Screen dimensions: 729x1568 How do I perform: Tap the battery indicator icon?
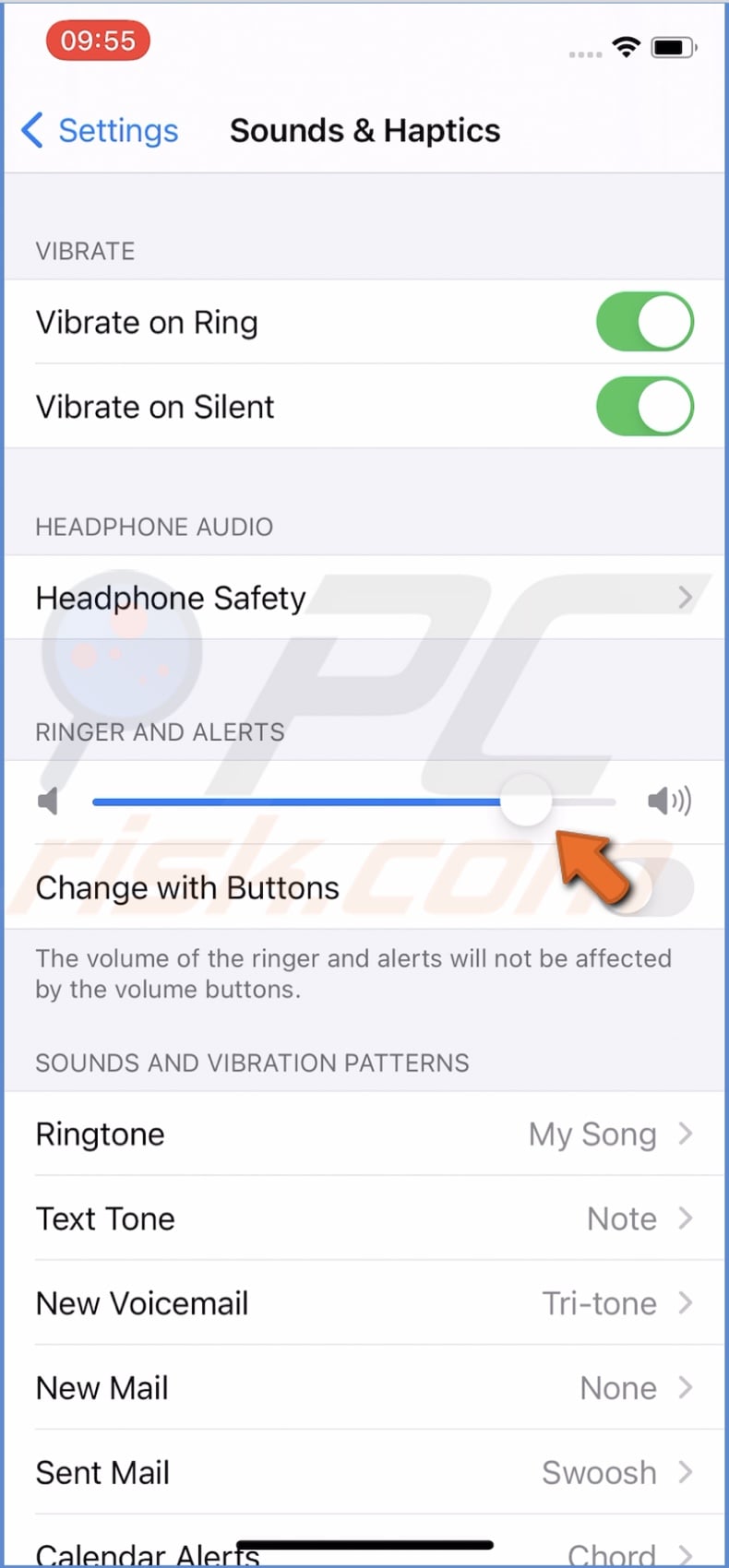tap(671, 47)
